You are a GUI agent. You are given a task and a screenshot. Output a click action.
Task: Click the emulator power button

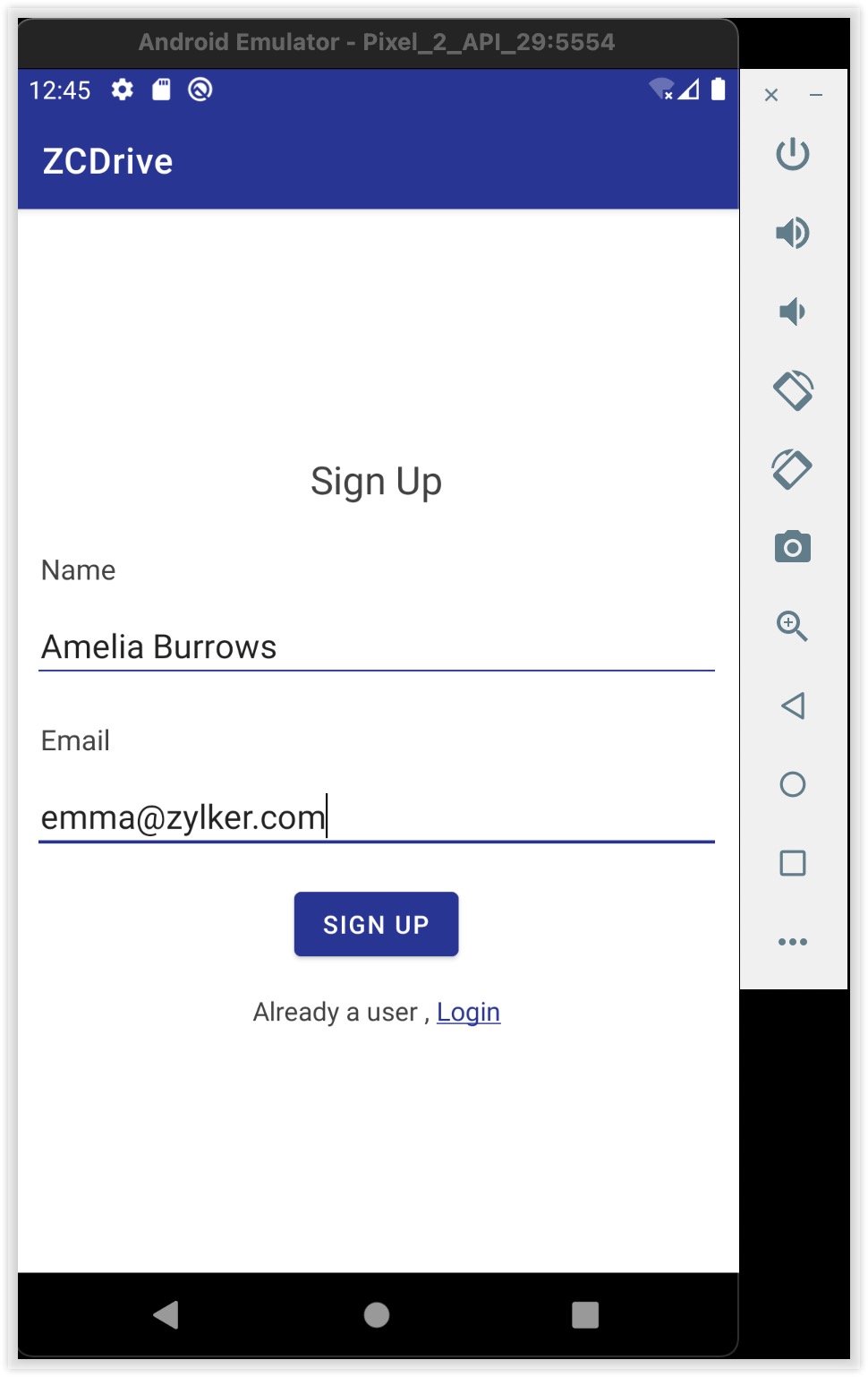coord(793,154)
